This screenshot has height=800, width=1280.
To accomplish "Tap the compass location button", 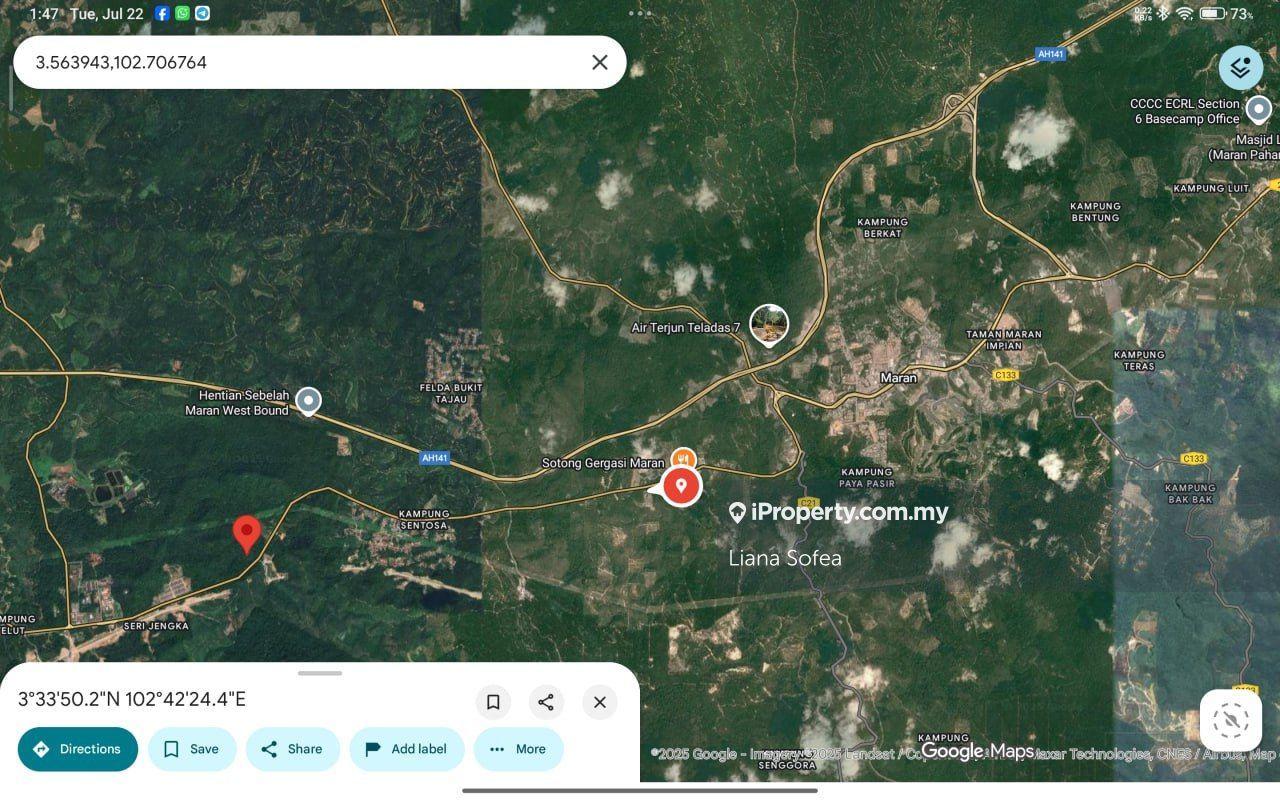I will 1231,720.
